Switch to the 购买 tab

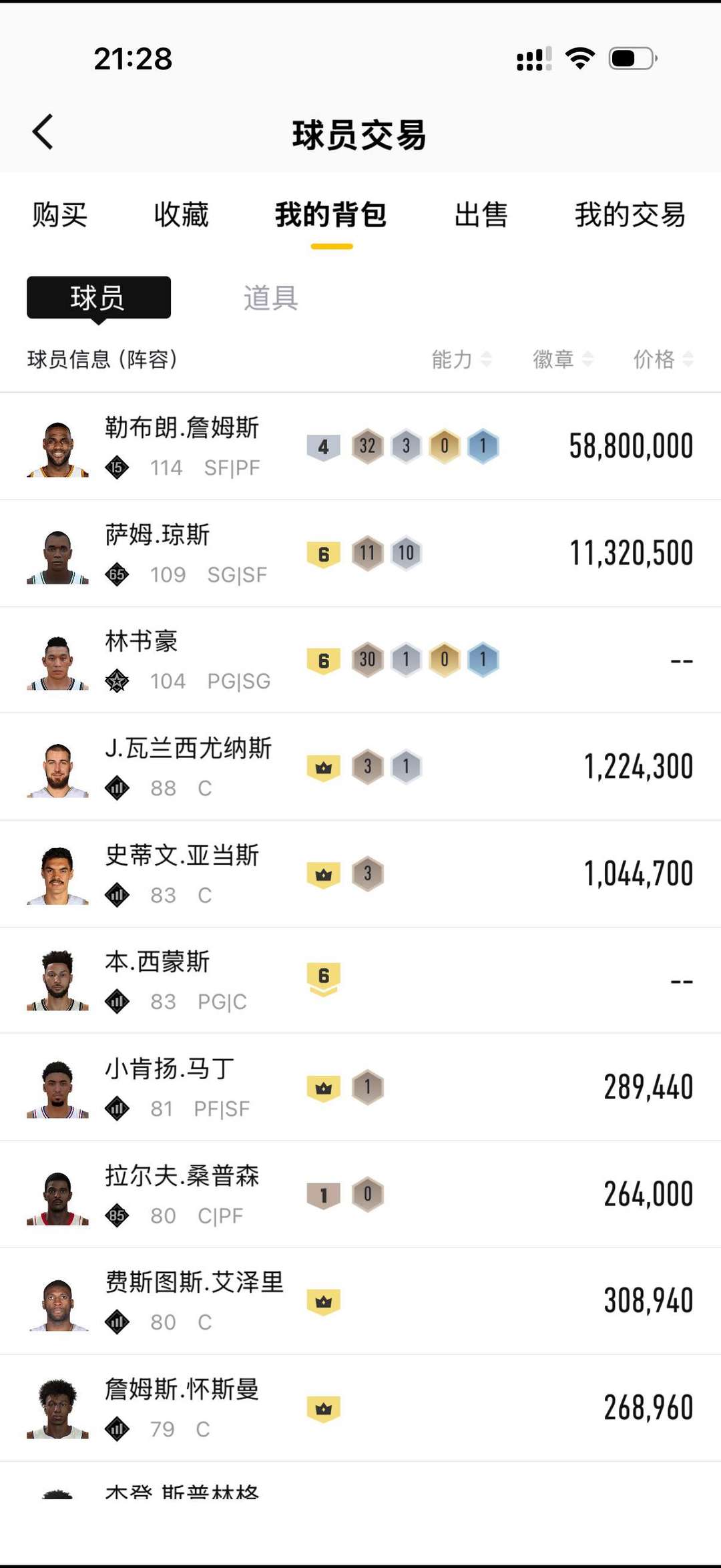[59, 215]
